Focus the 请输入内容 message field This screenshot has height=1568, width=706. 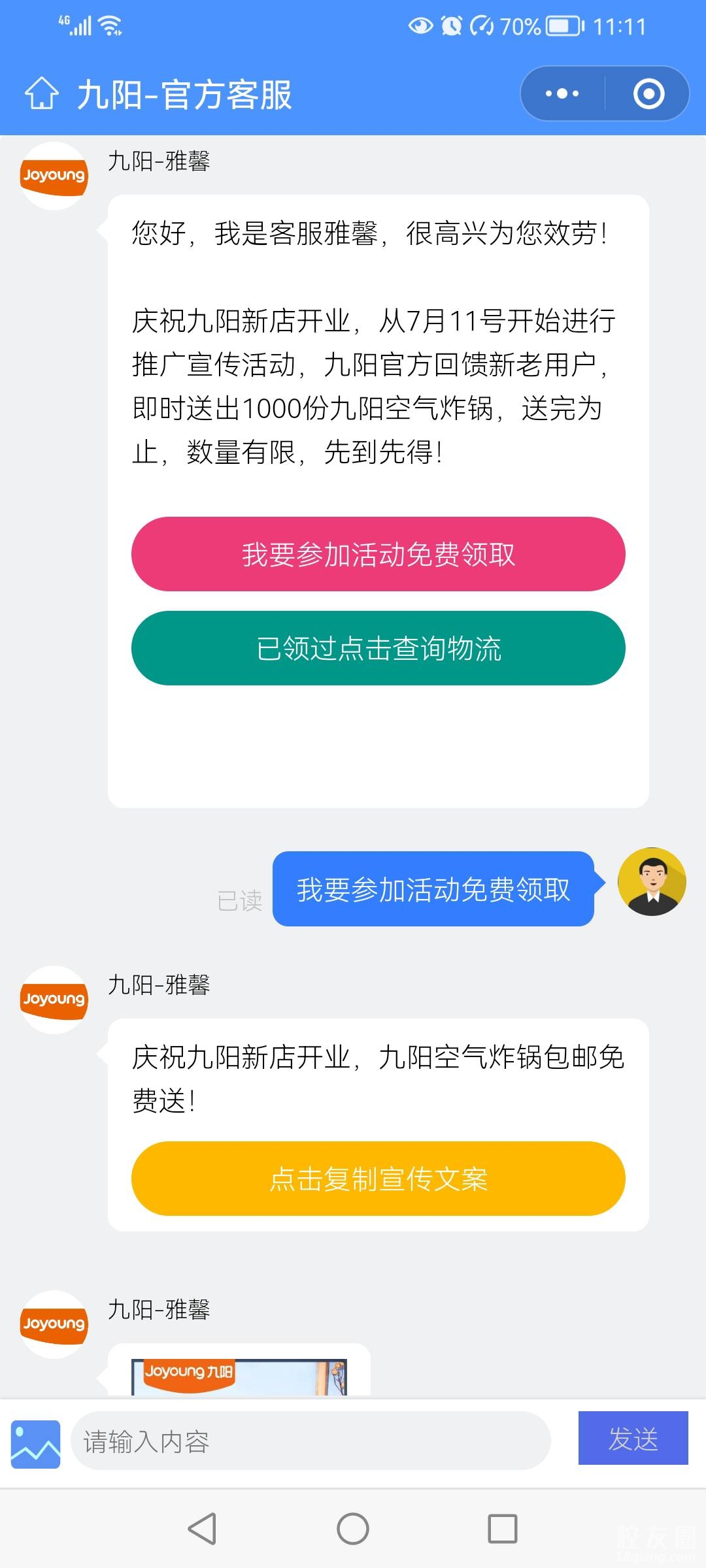[x=311, y=1441]
